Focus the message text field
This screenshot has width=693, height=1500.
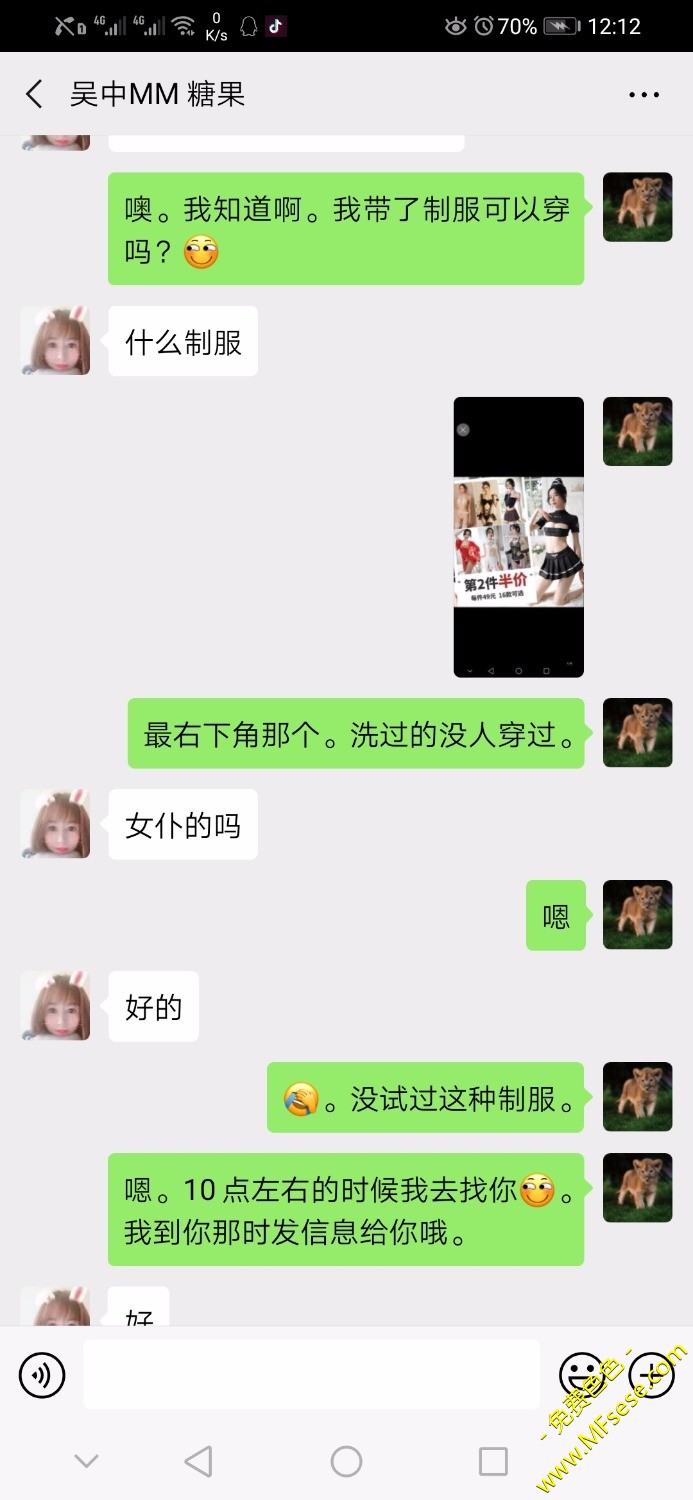311,1374
